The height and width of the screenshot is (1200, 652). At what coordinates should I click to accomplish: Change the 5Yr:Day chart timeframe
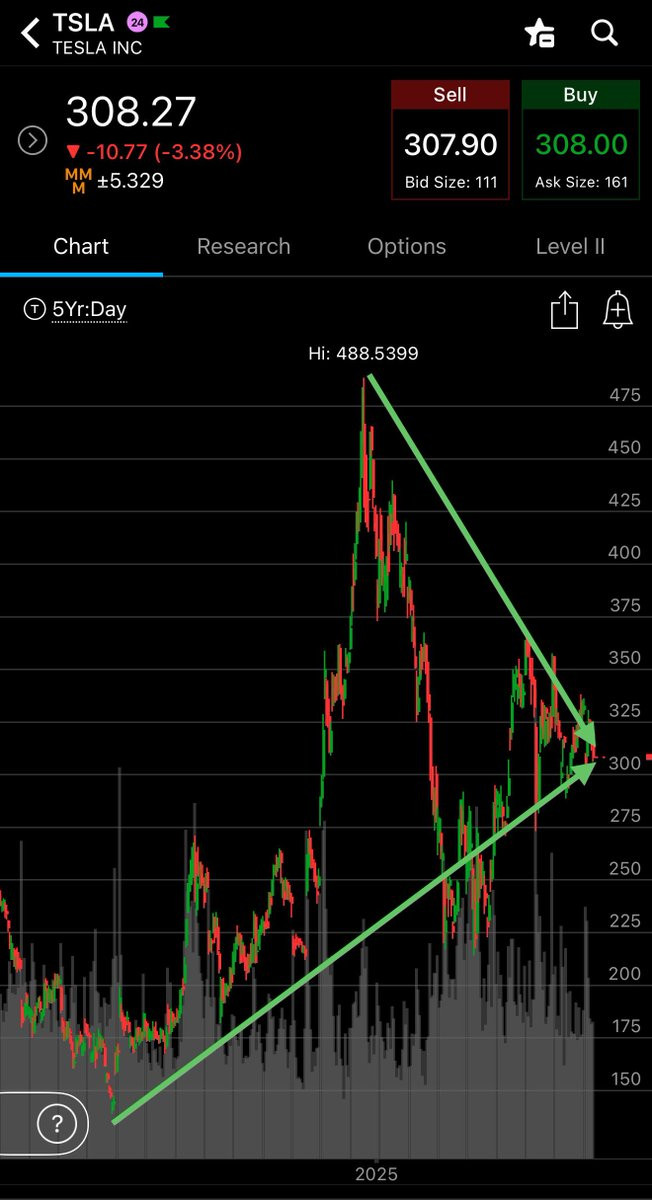click(x=77, y=309)
